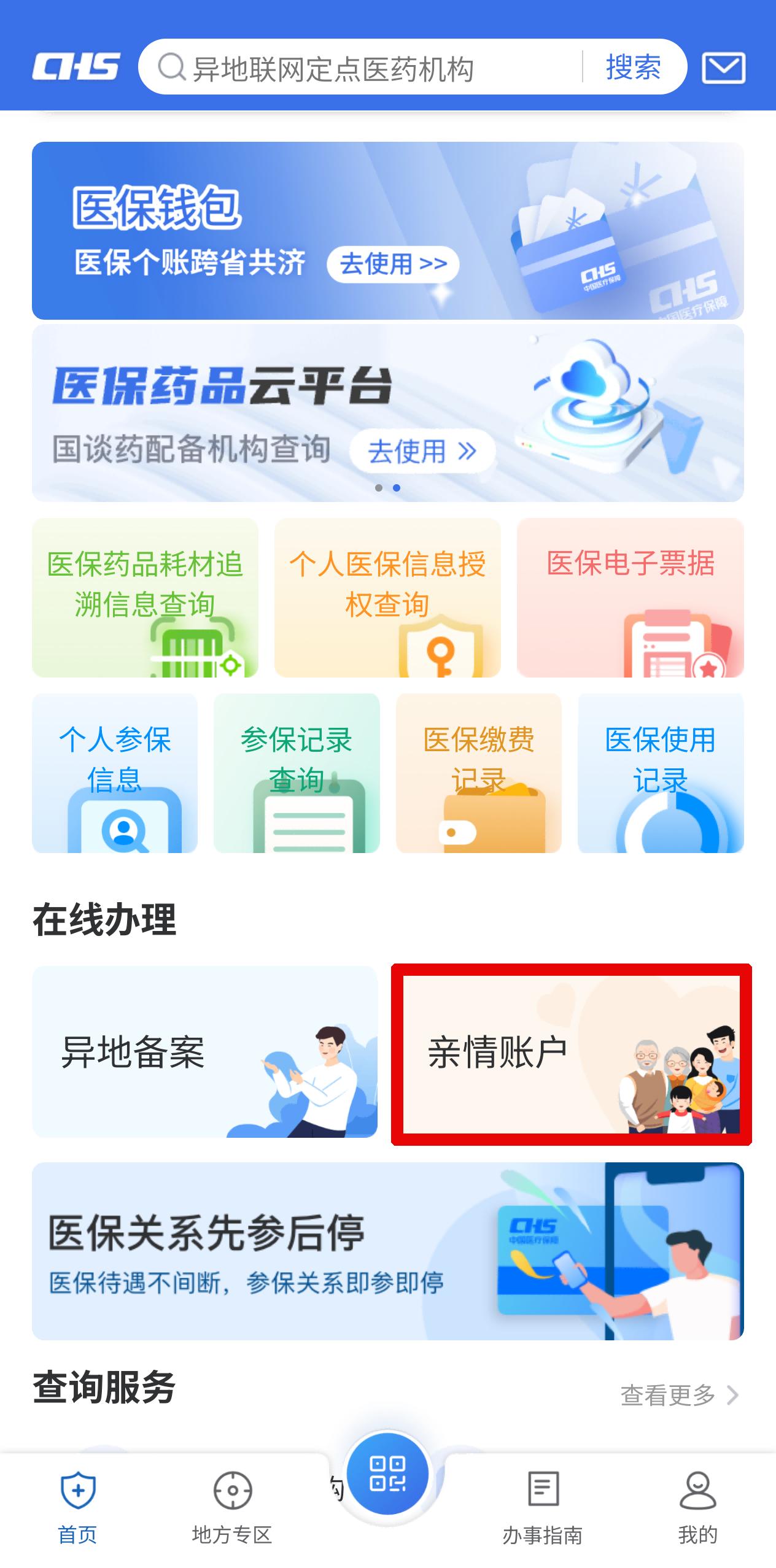Viewport: 776px width, 1568px height.
Task: View 医保缴费记录
Action: pos(478,773)
